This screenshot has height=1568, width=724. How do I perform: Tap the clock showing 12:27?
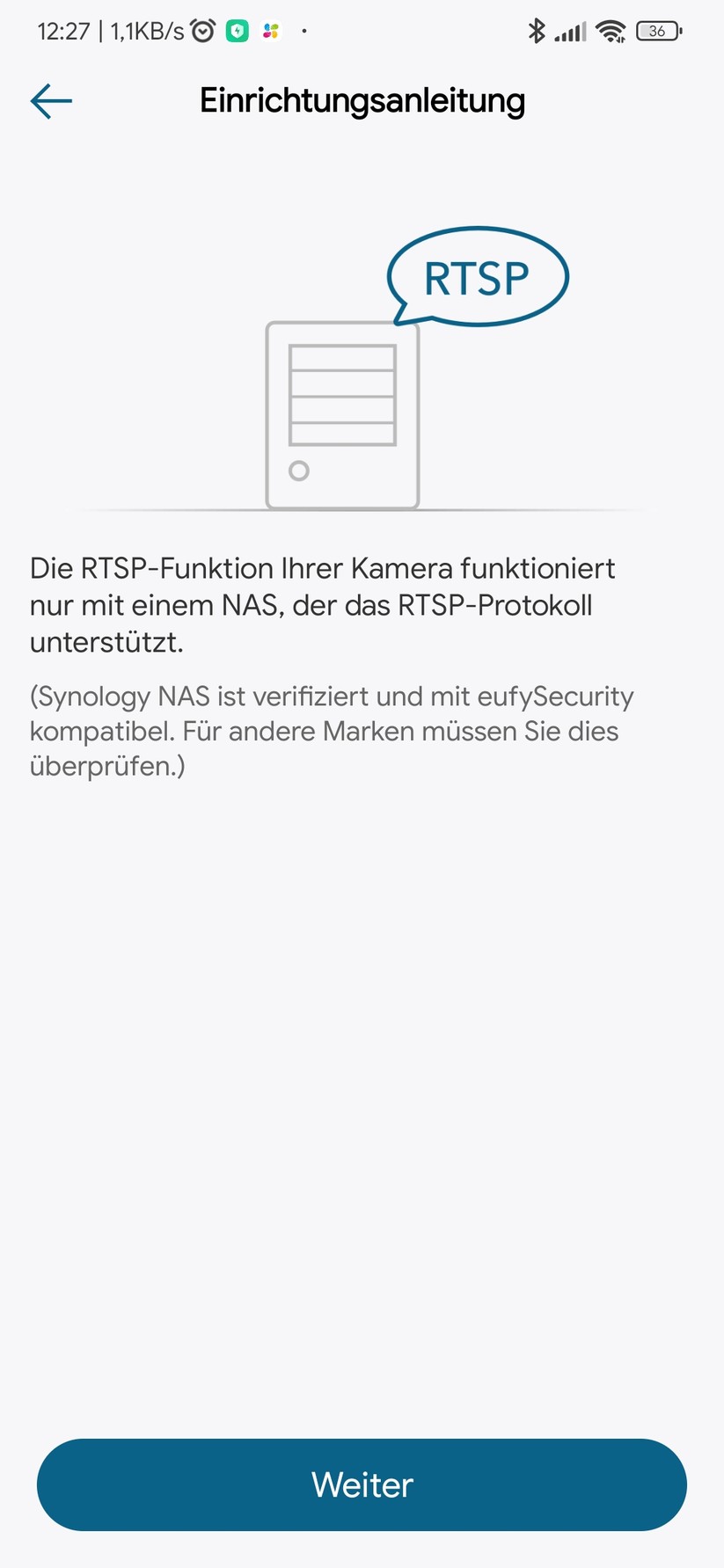tap(62, 30)
